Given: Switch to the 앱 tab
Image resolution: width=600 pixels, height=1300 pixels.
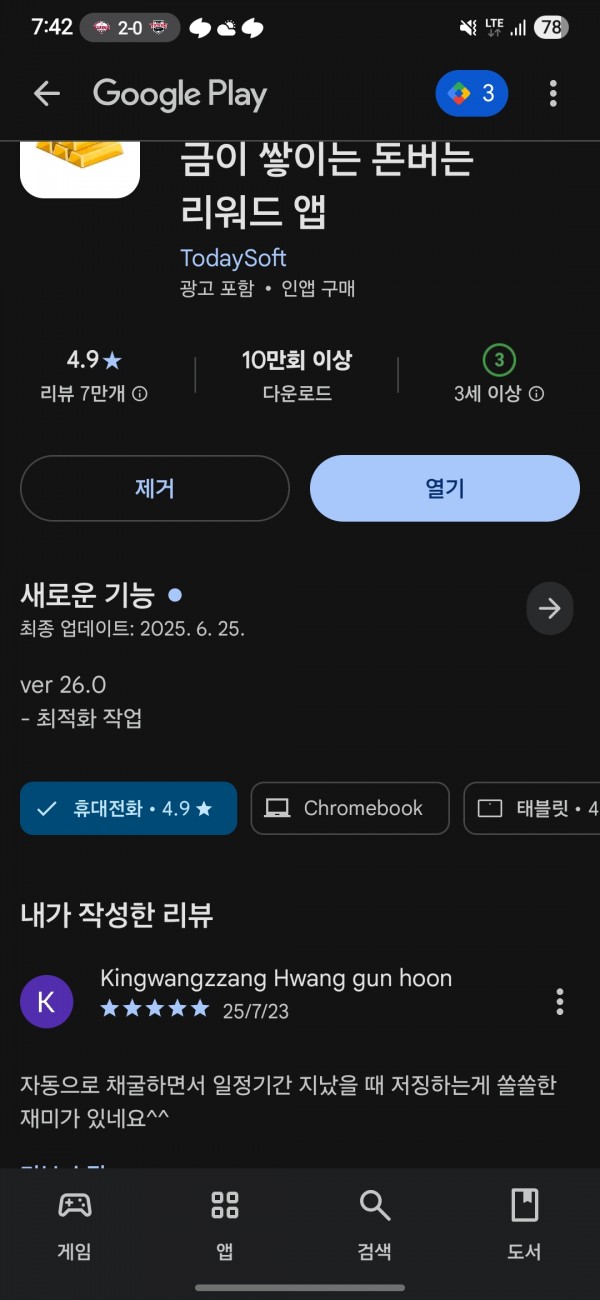Looking at the screenshot, I should (225, 1224).
